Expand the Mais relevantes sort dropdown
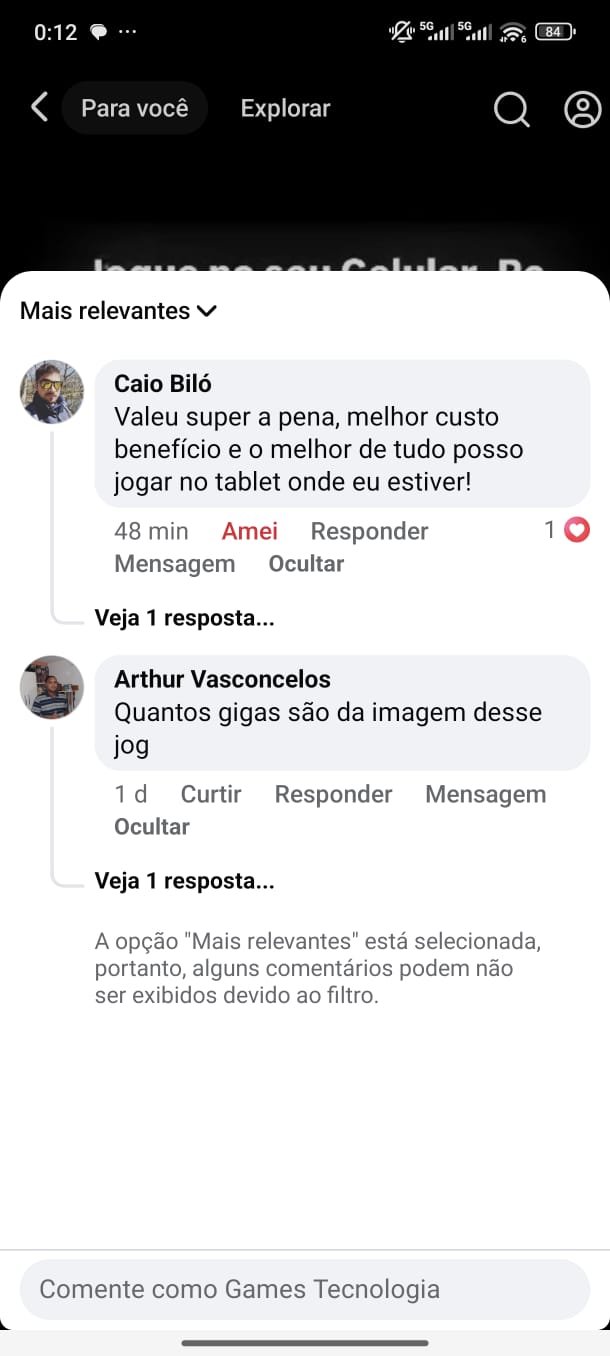610x1356 pixels. 119,311
